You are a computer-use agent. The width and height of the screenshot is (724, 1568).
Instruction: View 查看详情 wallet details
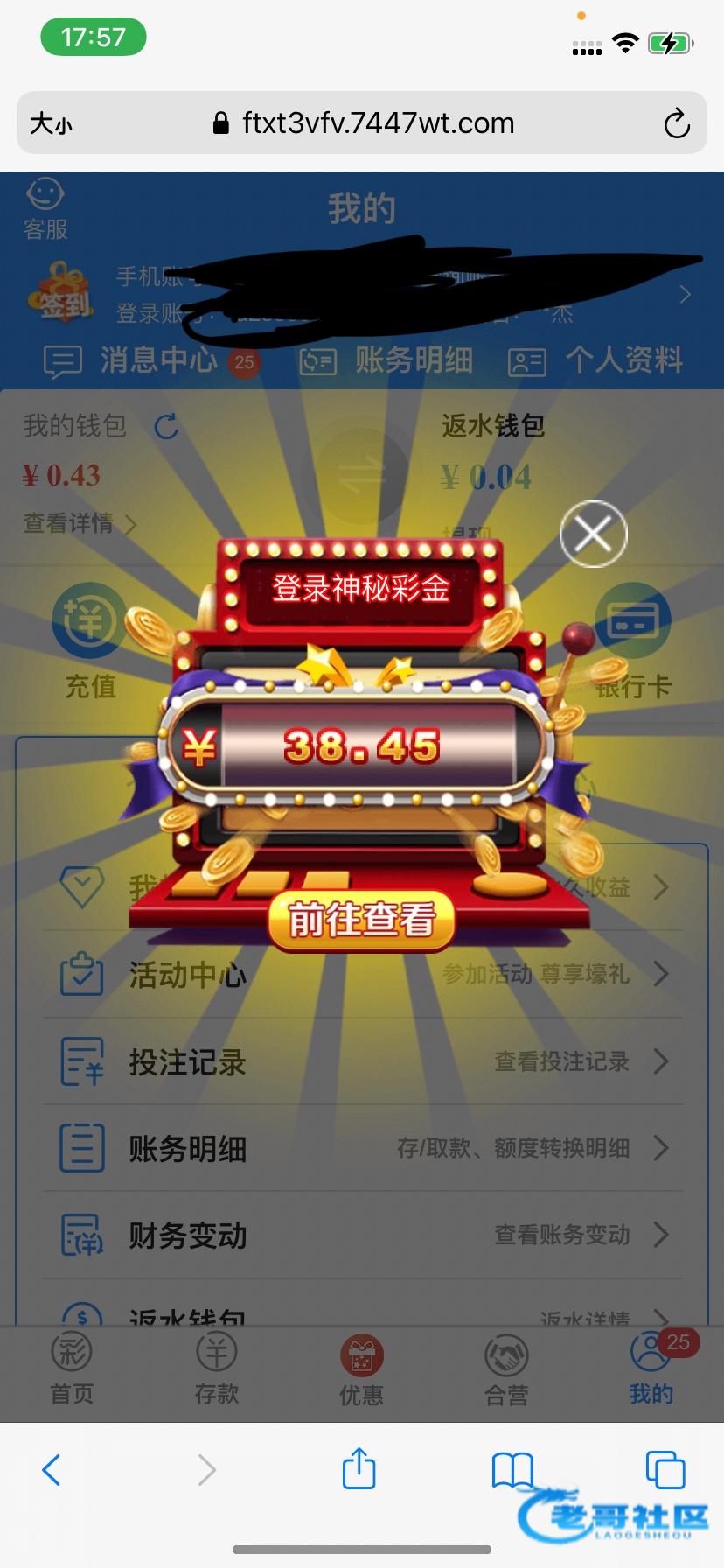tap(79, 524)
